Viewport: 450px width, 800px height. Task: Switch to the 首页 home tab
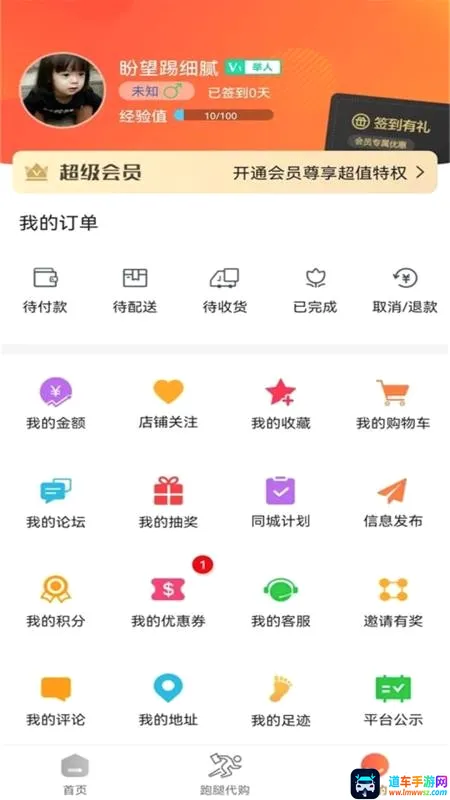[75, 774]
